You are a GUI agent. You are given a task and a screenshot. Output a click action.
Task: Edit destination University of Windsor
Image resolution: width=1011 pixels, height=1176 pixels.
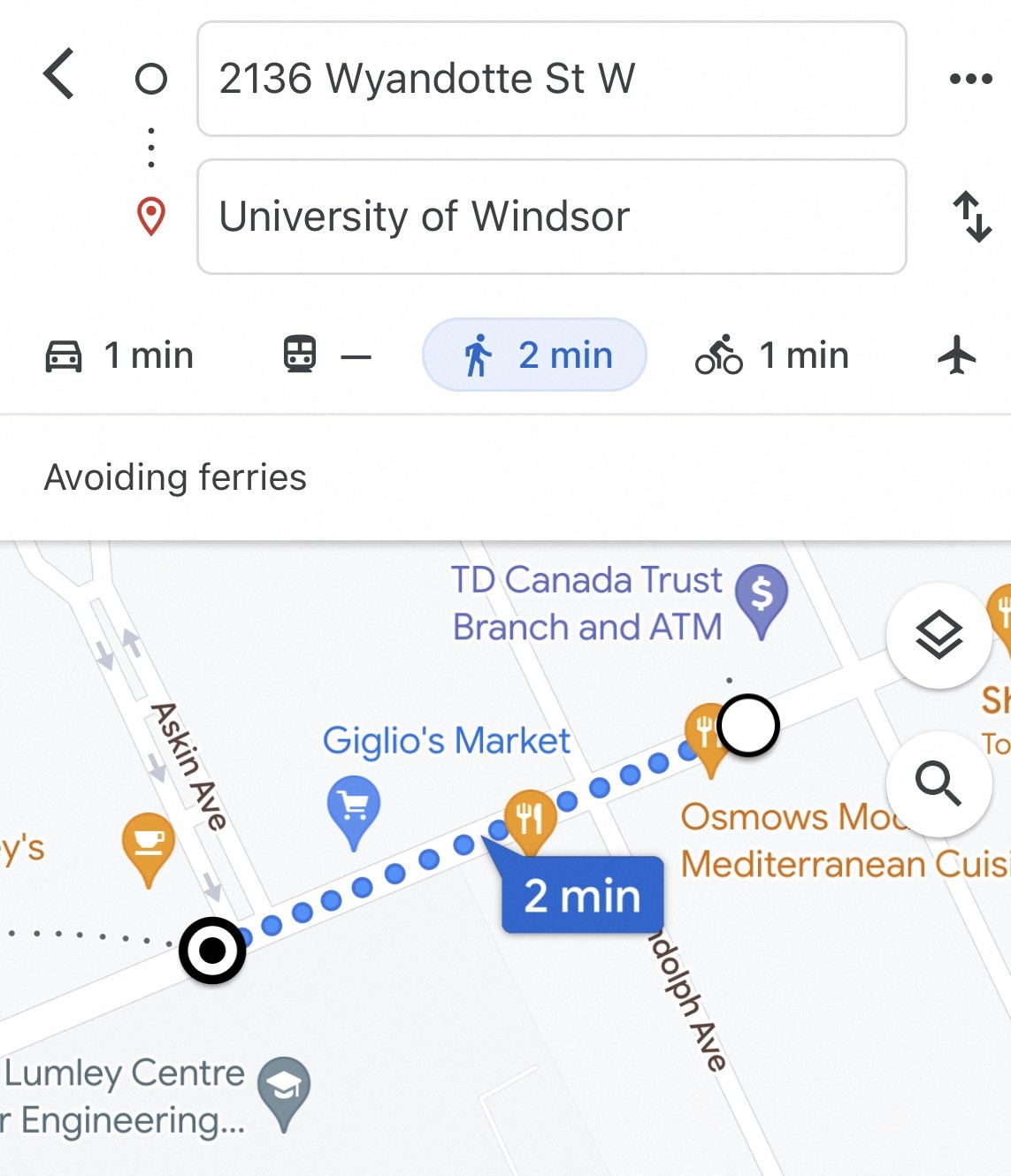[x=551, y=217]
